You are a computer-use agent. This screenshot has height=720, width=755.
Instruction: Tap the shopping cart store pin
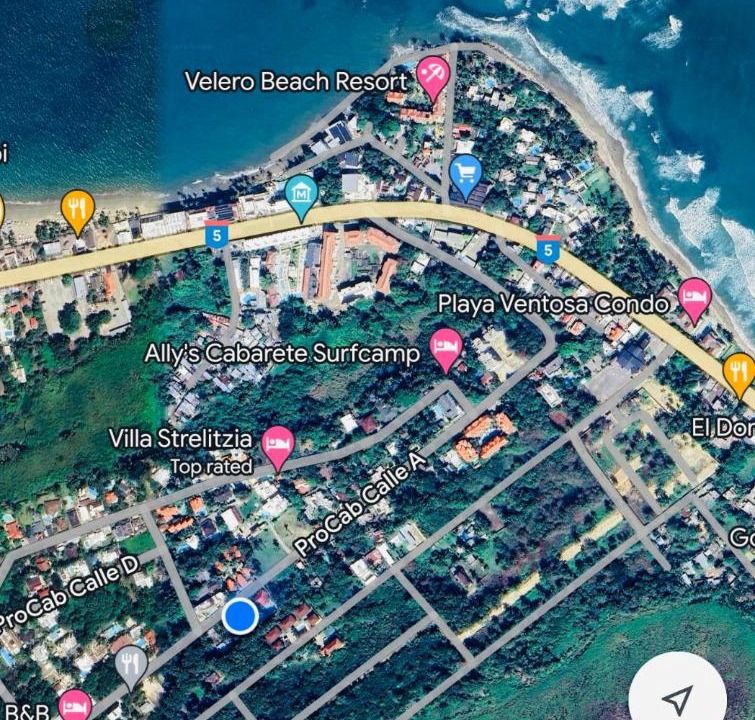[x=464, y=174]
